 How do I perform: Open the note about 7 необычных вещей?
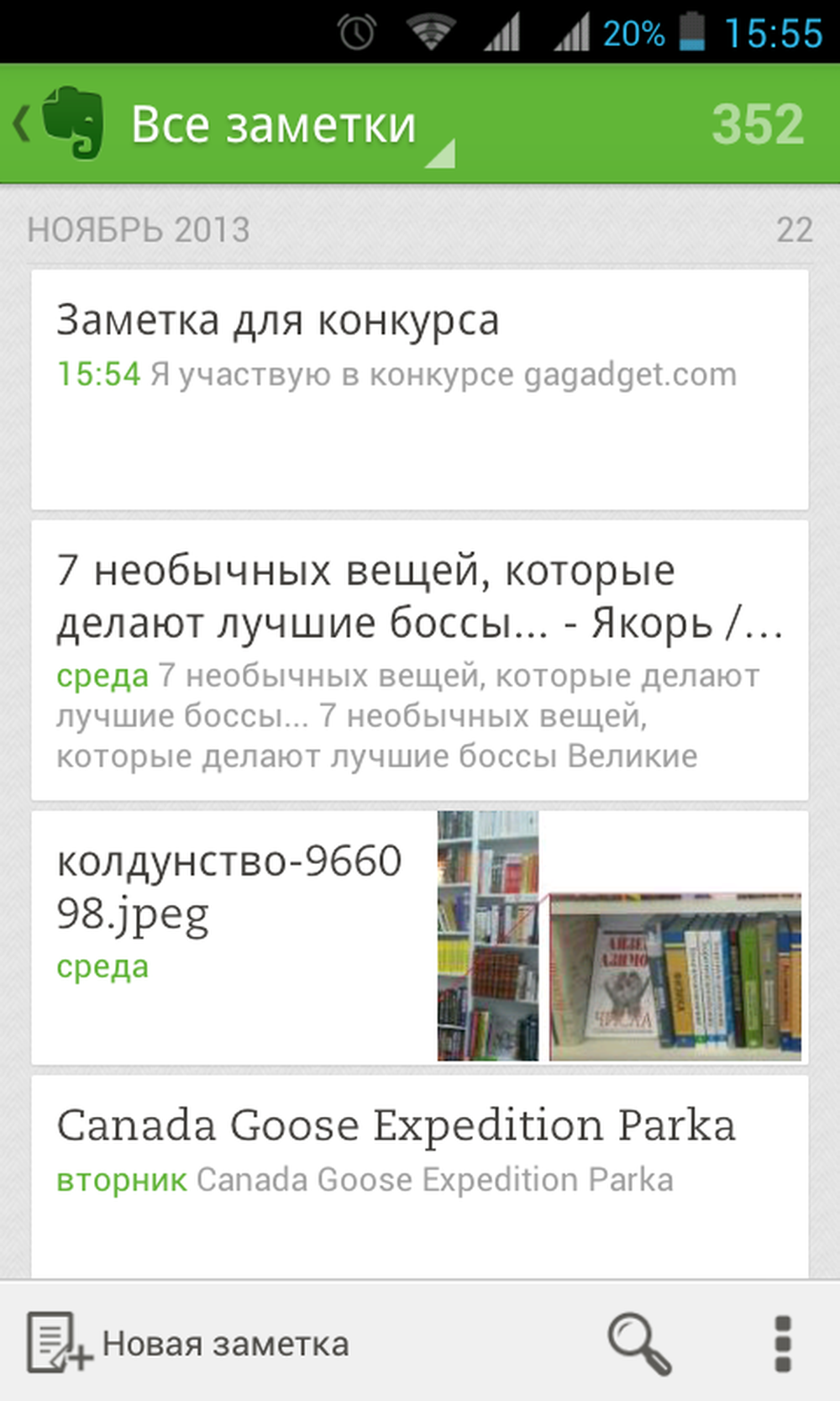tap(420, 660)
